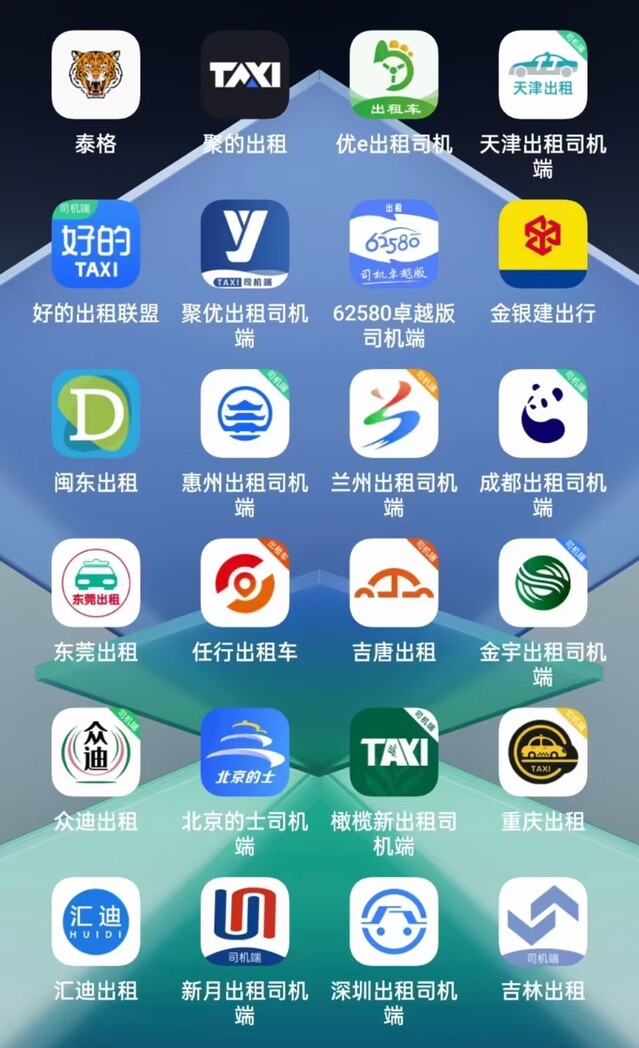Tap the 聚优出租司机端 icon
The image size is (639, 1048).
point(245,244)
